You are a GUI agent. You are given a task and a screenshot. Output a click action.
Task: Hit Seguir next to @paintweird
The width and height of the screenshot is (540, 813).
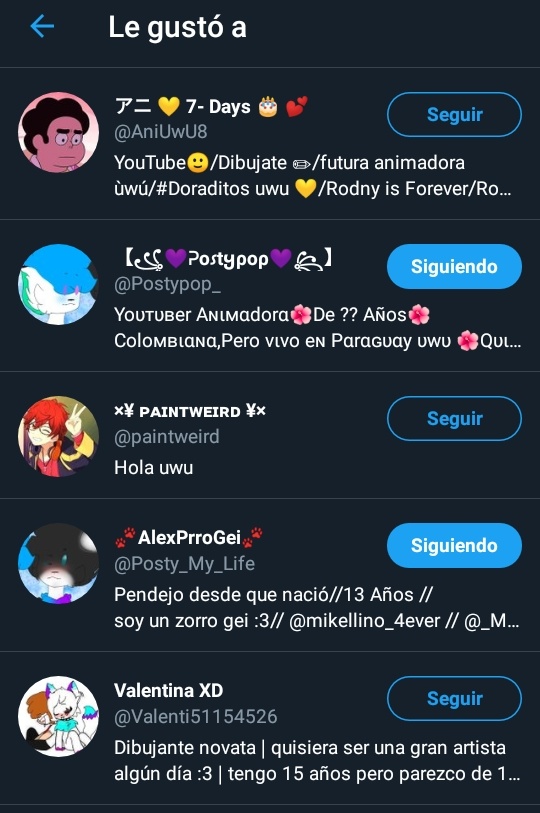[454, 418]
